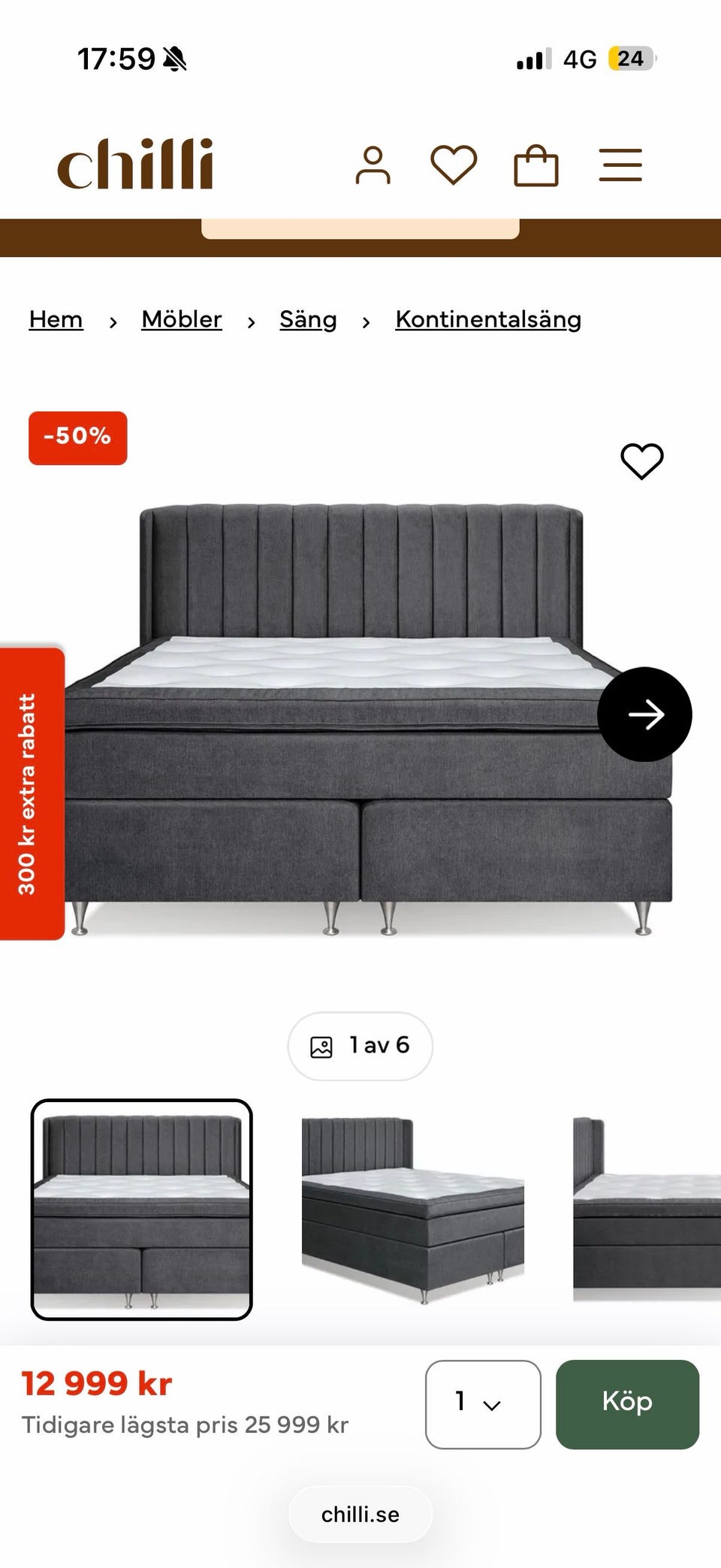This screenshot has width=721, height=1568.
Task: Open the Kontinentalsäng breadcrumb link
Action: [488, 319]
